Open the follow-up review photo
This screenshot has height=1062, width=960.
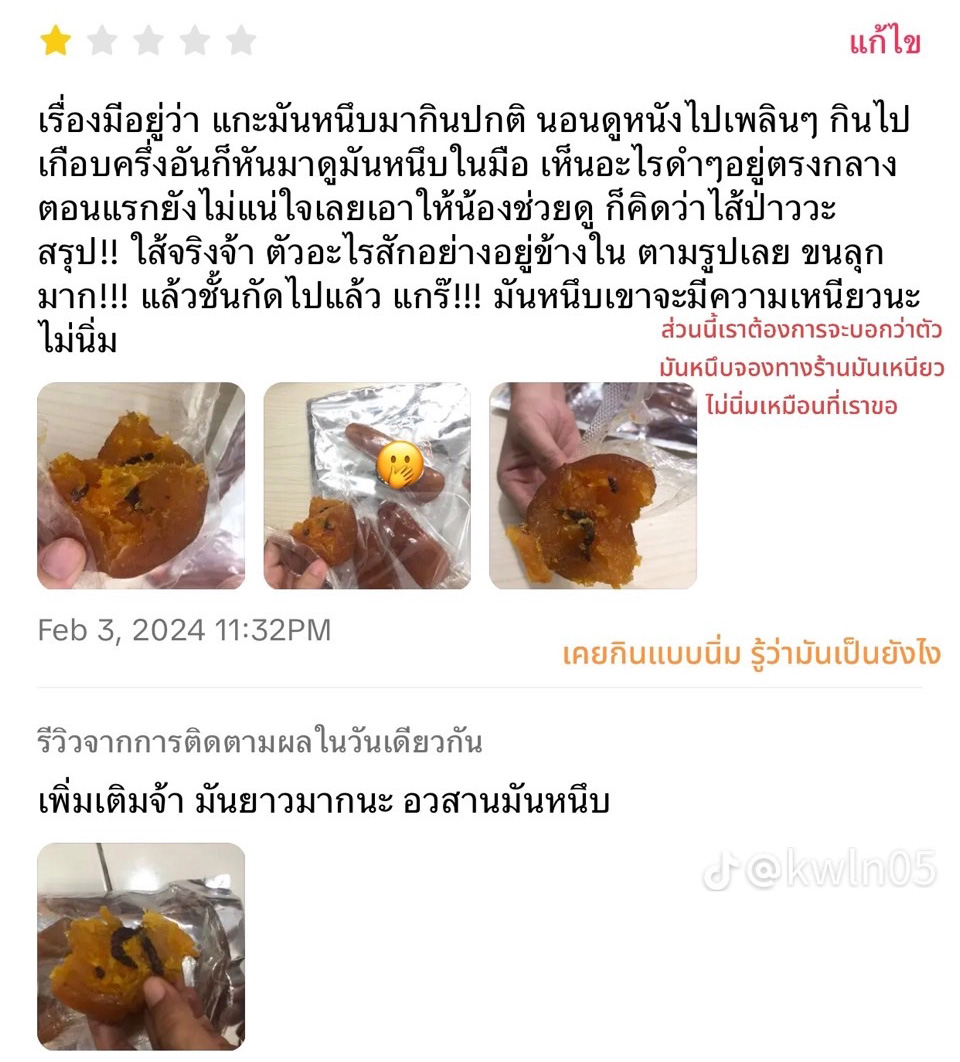[x=141, y=946]
